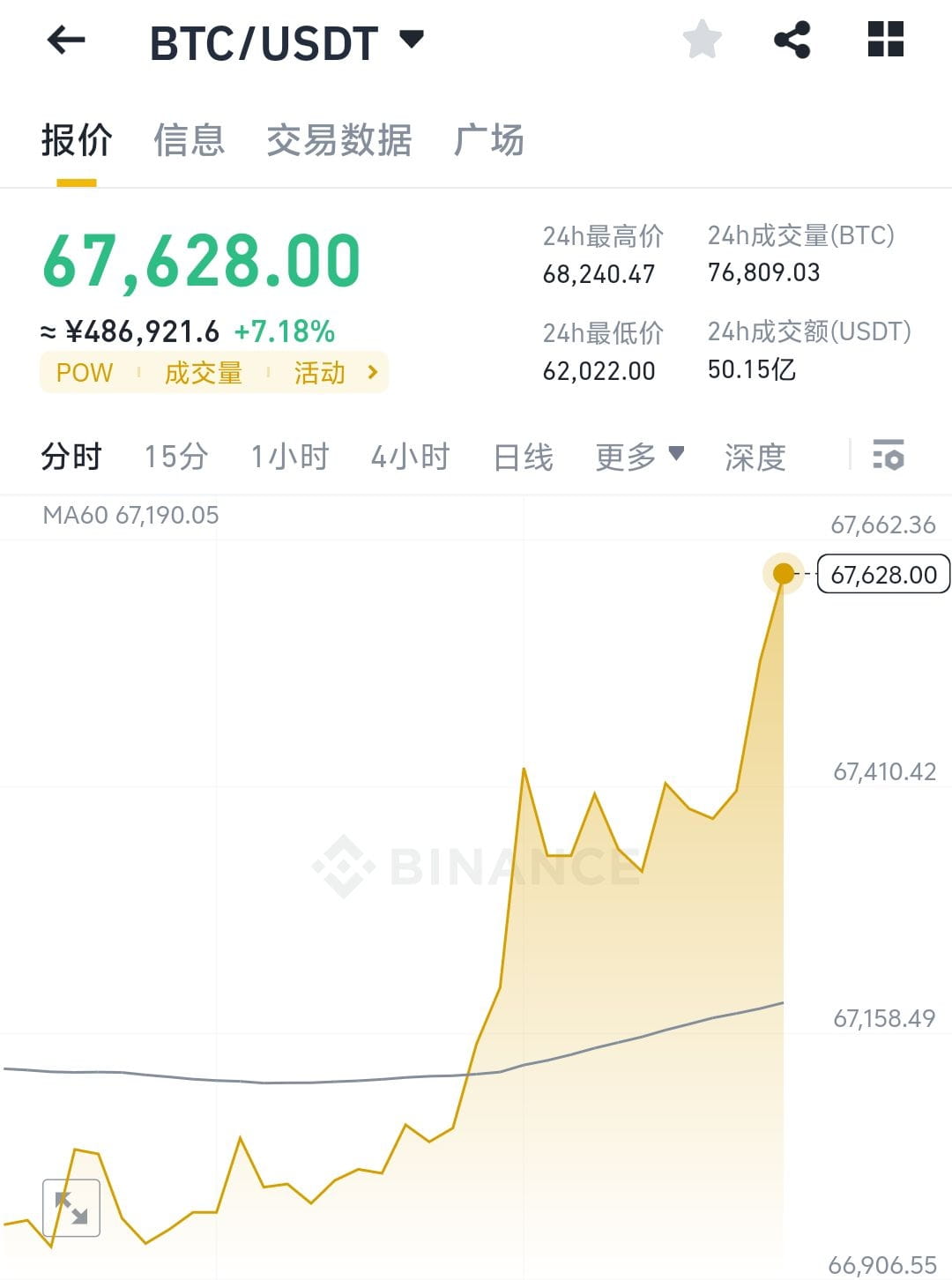Favorite BTC/USDT using the star icon
The height and width of the screenshot is (1280, 952).
[x=702, y=40]
